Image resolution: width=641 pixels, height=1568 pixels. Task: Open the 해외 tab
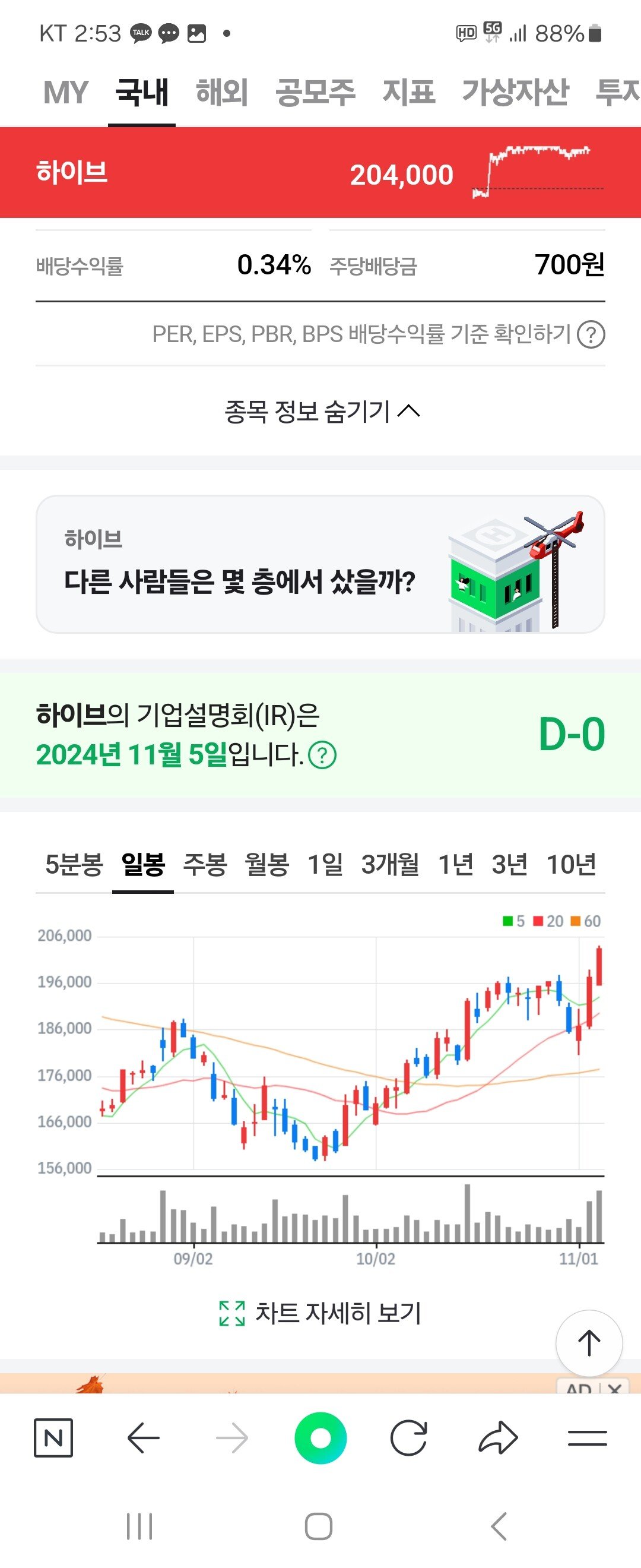click(221, 93)
